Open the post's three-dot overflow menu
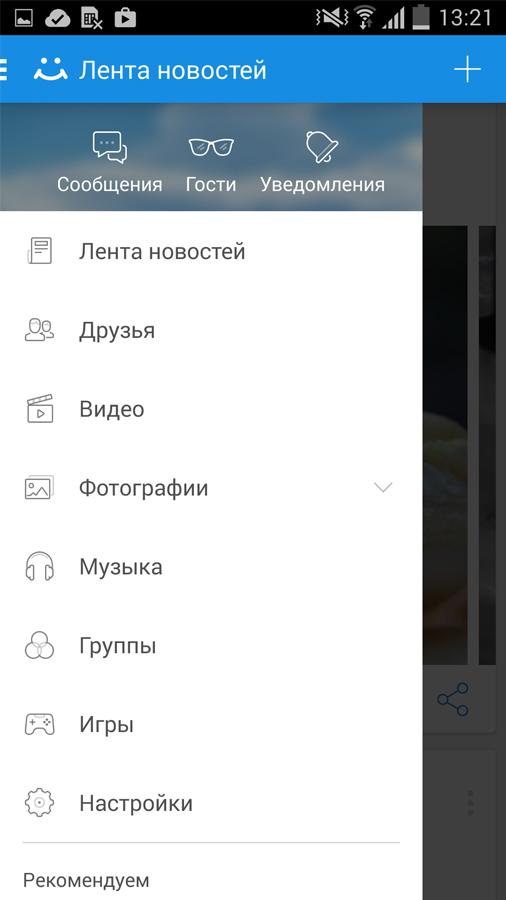Image resolution: width=506 pixels, height=900 pixels. [x=470, y=802]
